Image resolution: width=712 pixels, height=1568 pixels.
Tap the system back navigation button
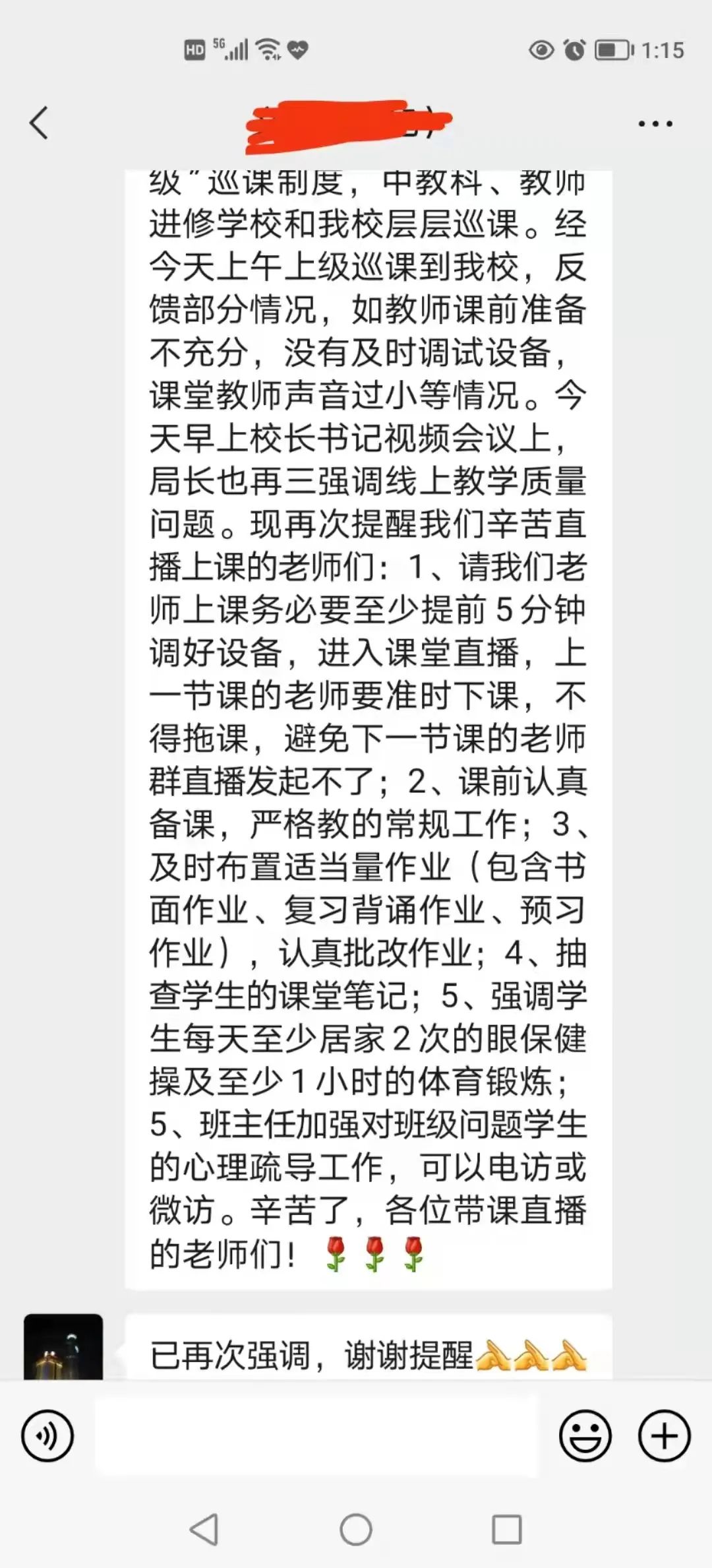204,1529
